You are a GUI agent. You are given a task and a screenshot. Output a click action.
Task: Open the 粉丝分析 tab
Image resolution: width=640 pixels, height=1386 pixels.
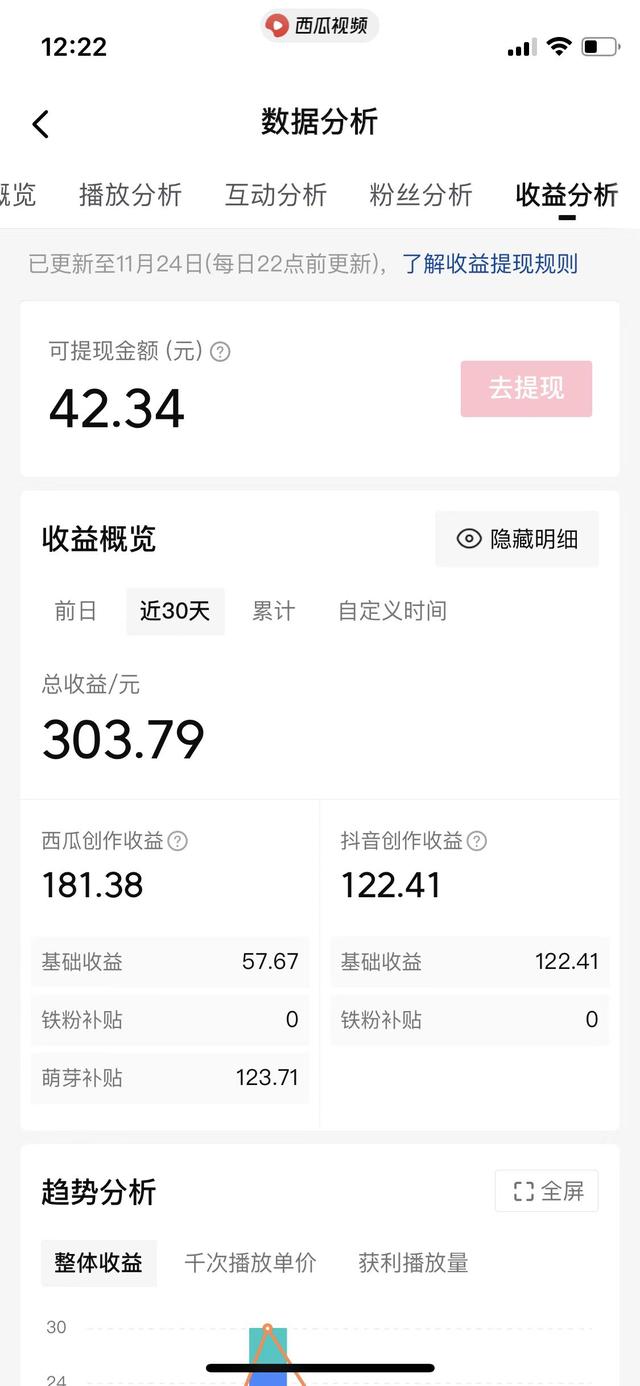(x=421, y=195)
